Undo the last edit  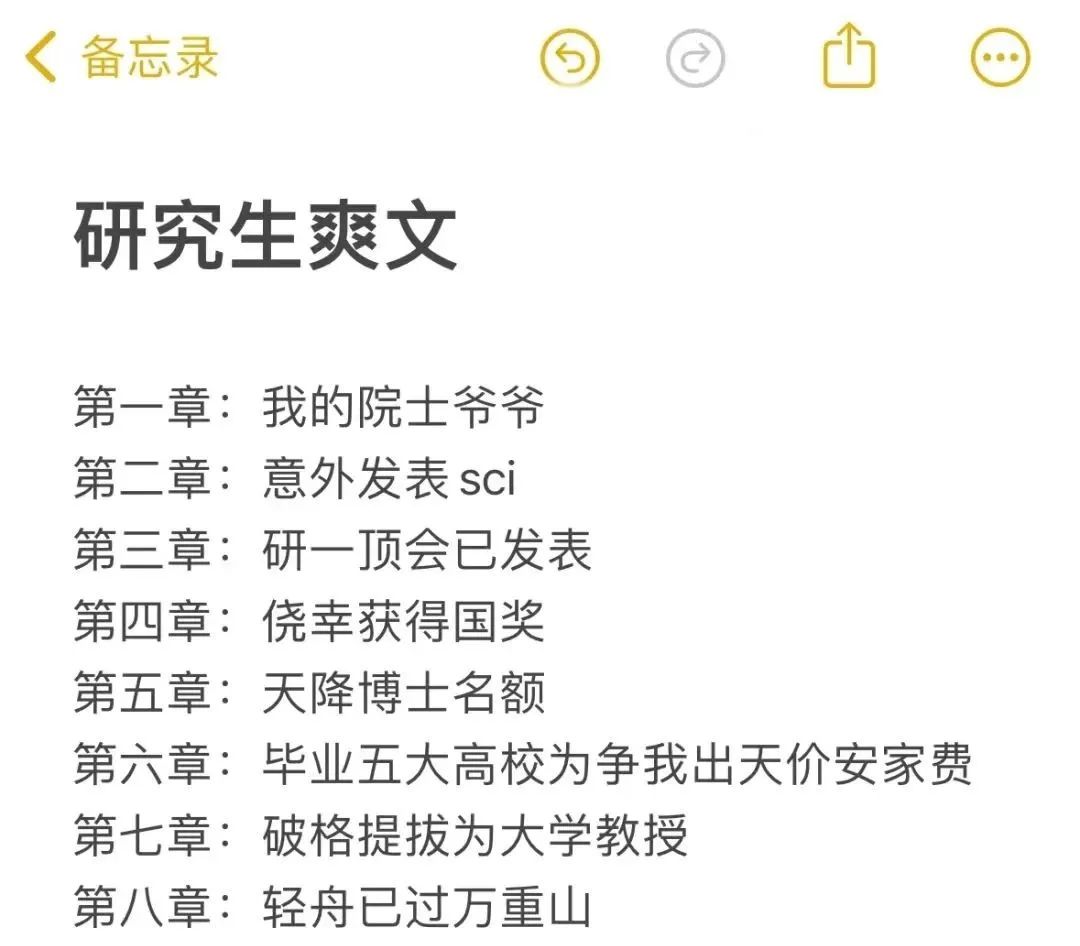click(x=569, y=58)
